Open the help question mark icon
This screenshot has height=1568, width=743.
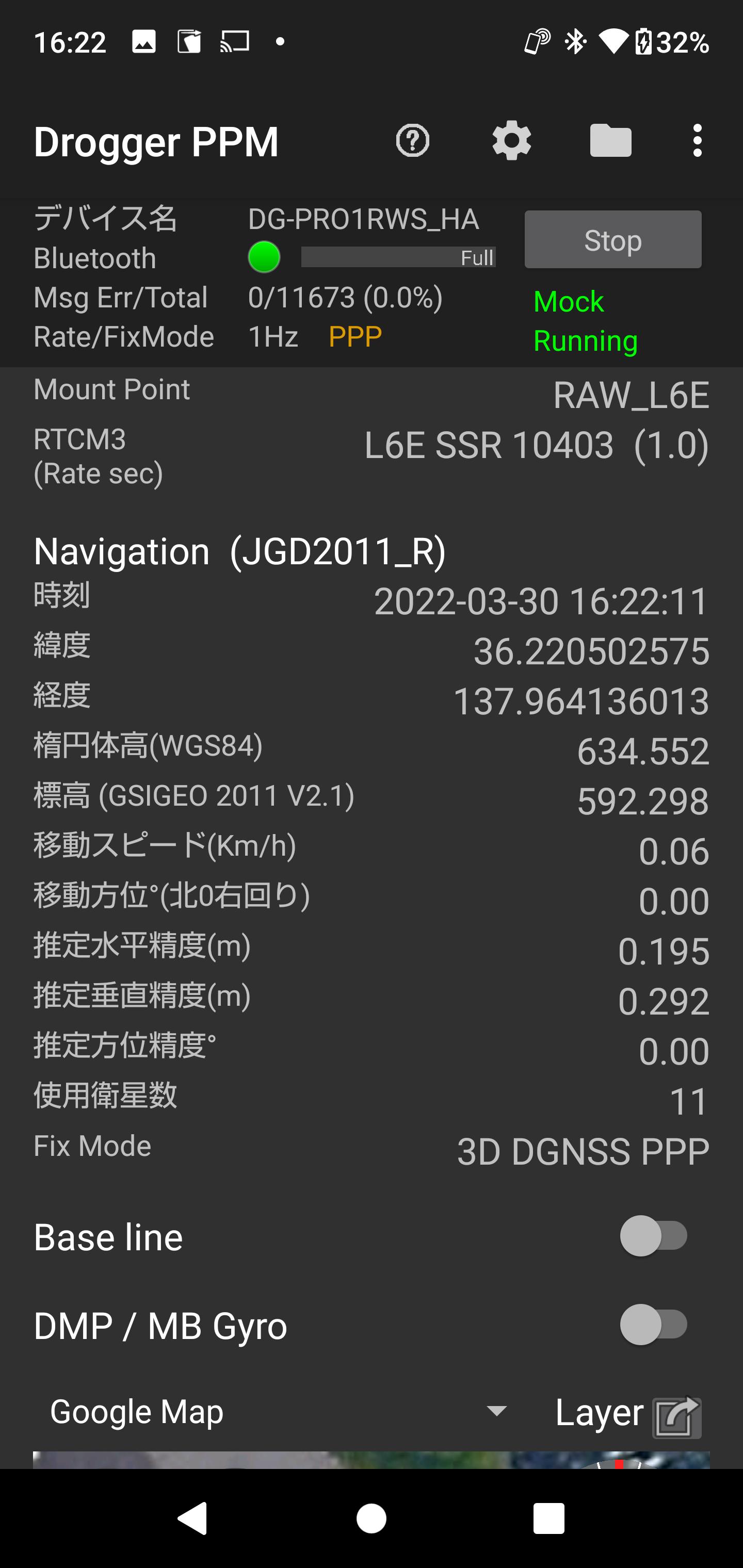[413, 141]
